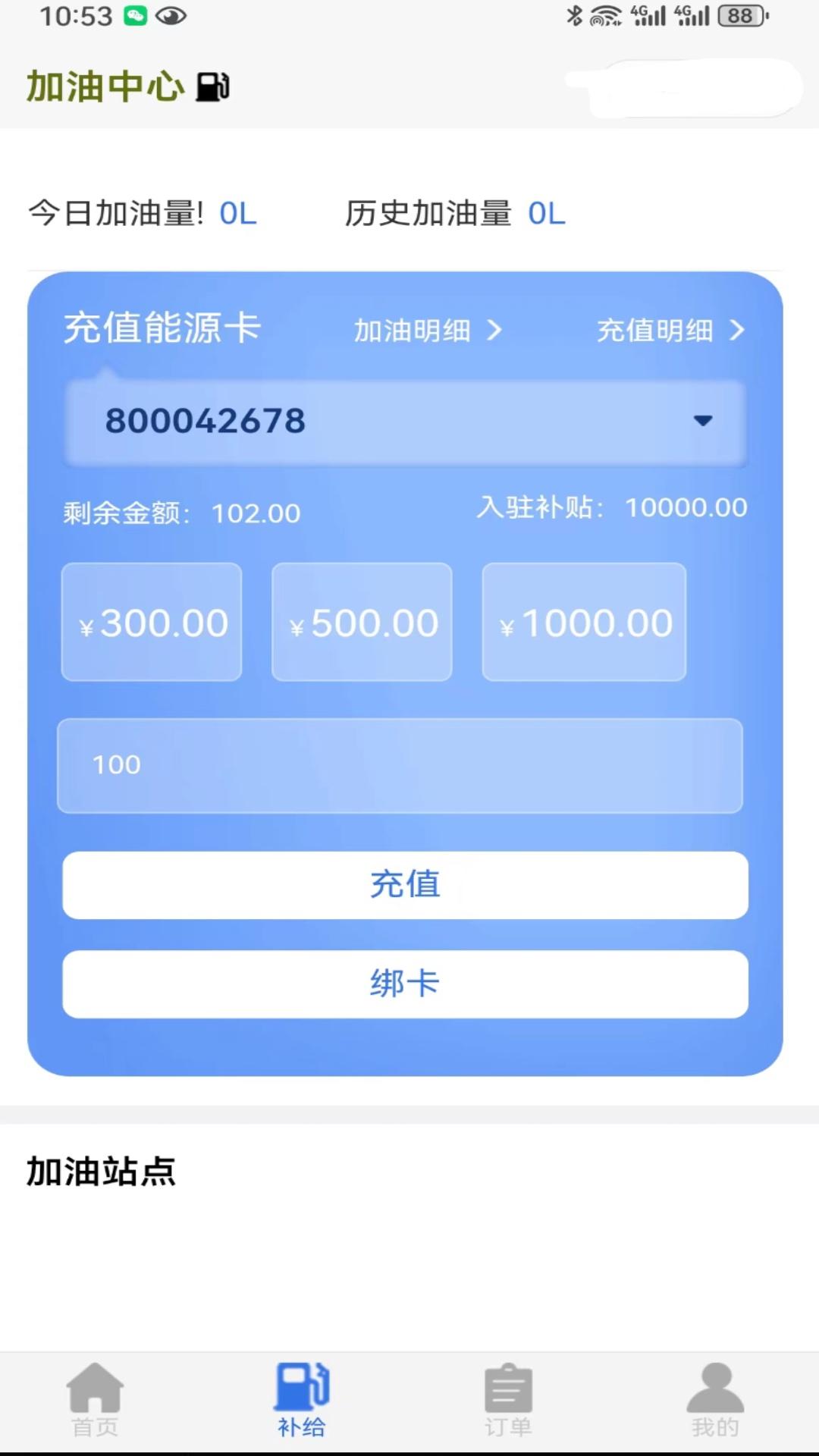Select the ¥300.00 recharge amount
Viewport: 819px width, 1456px height.
tap(151, 622)
